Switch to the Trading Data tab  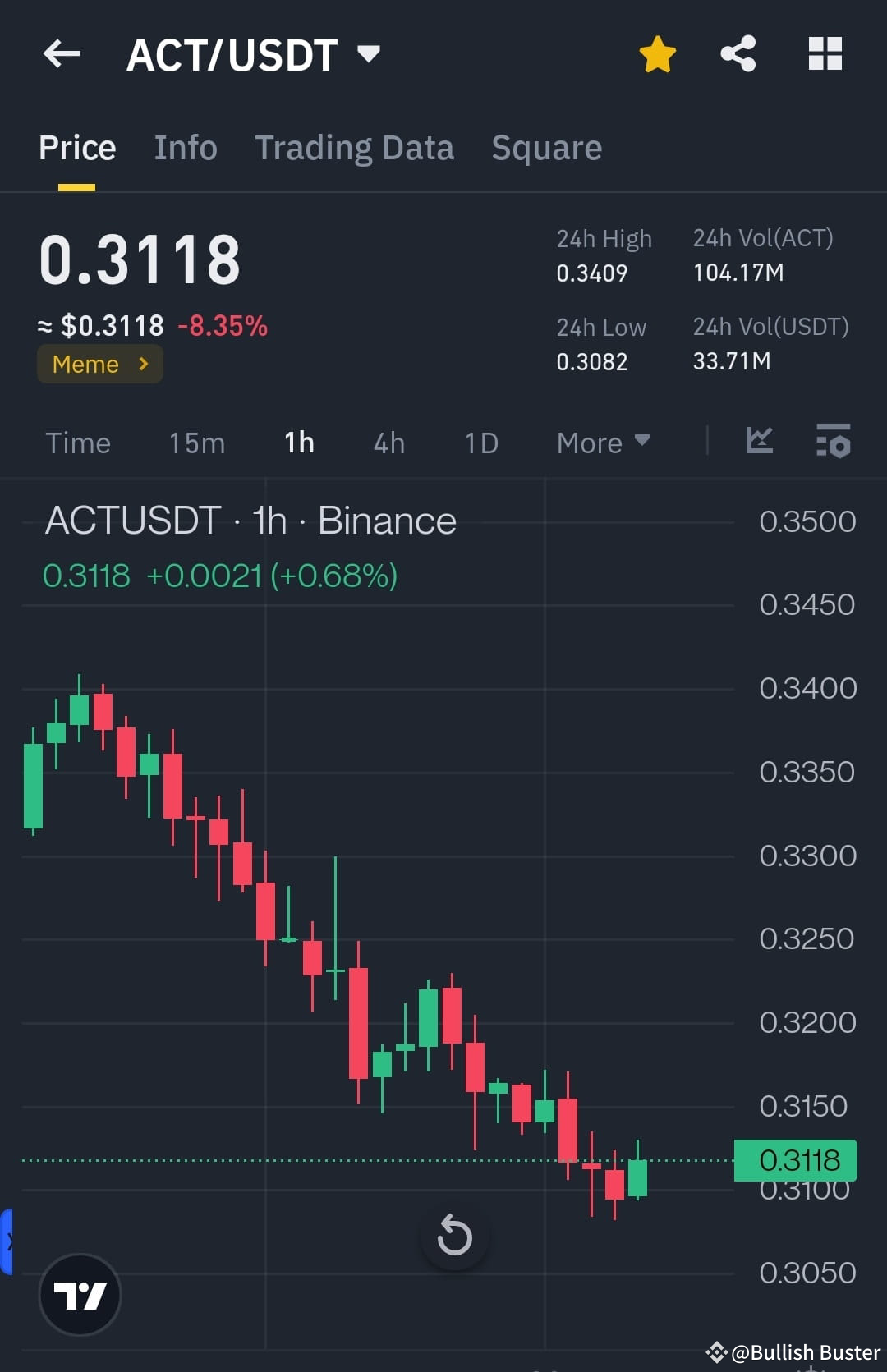coord(355,148)
